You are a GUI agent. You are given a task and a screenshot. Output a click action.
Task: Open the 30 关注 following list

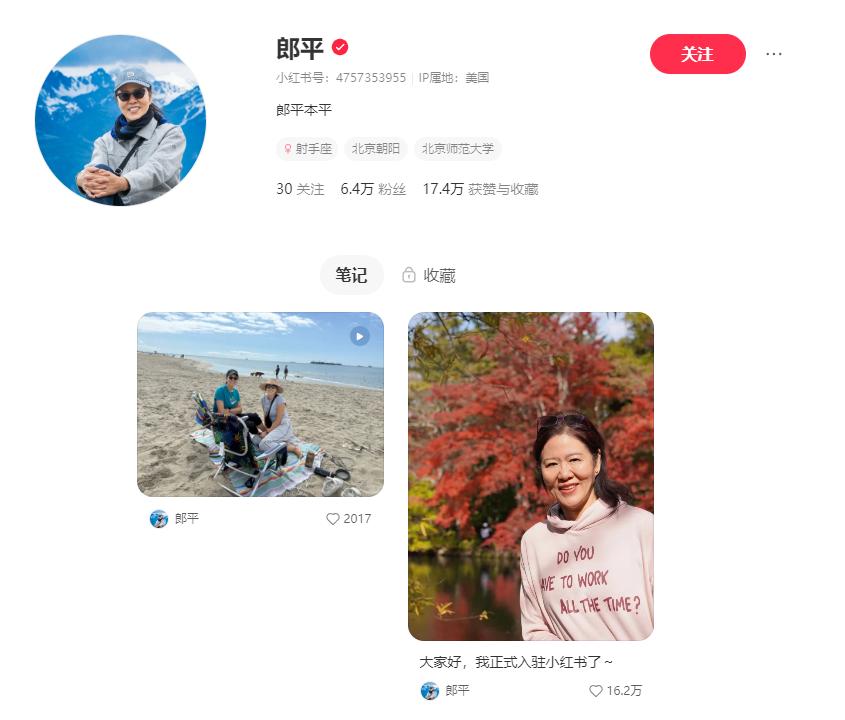[x=300, y=189]
